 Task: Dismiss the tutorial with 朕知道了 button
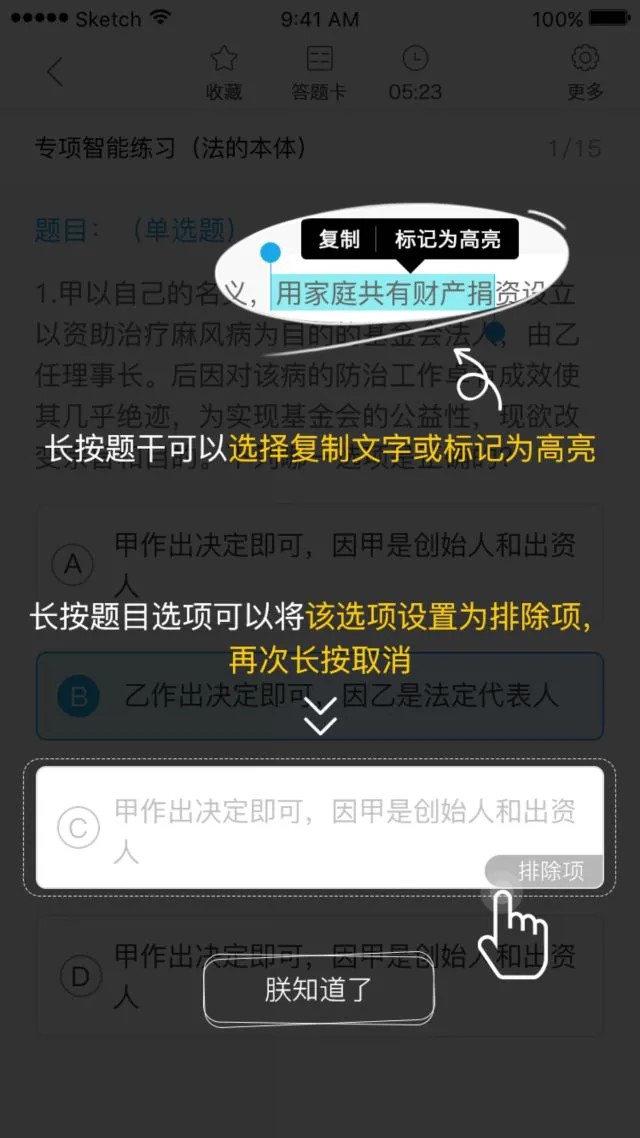pyautogui.click(x=319, y=990)
